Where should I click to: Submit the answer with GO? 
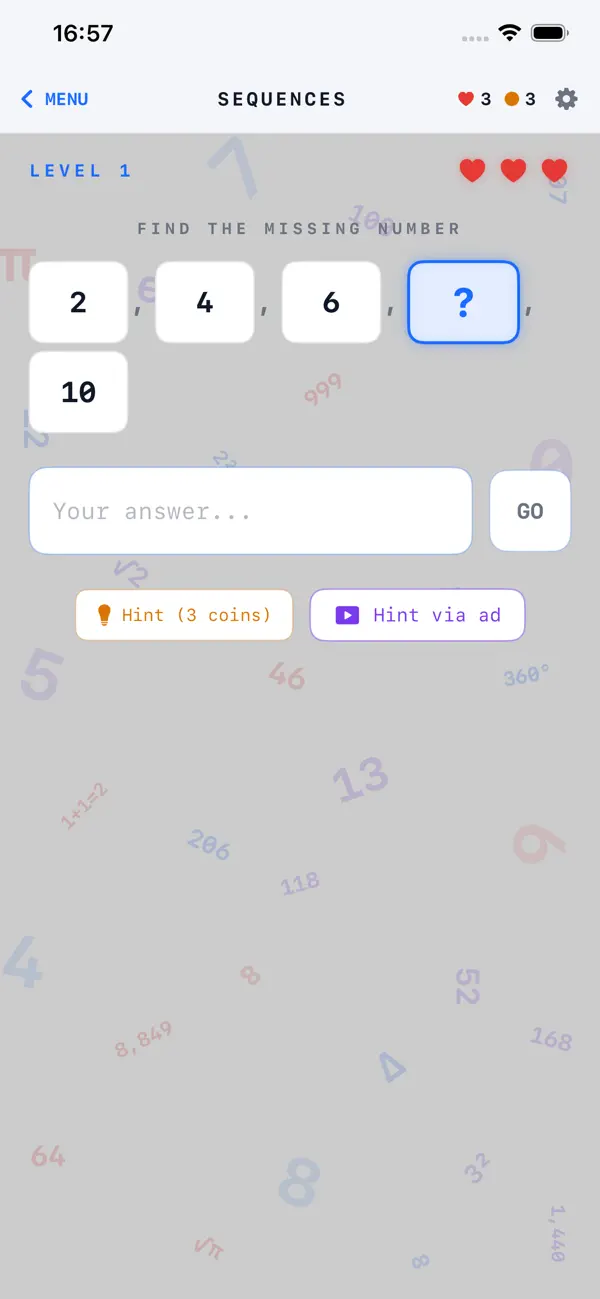tap(530, 511)
